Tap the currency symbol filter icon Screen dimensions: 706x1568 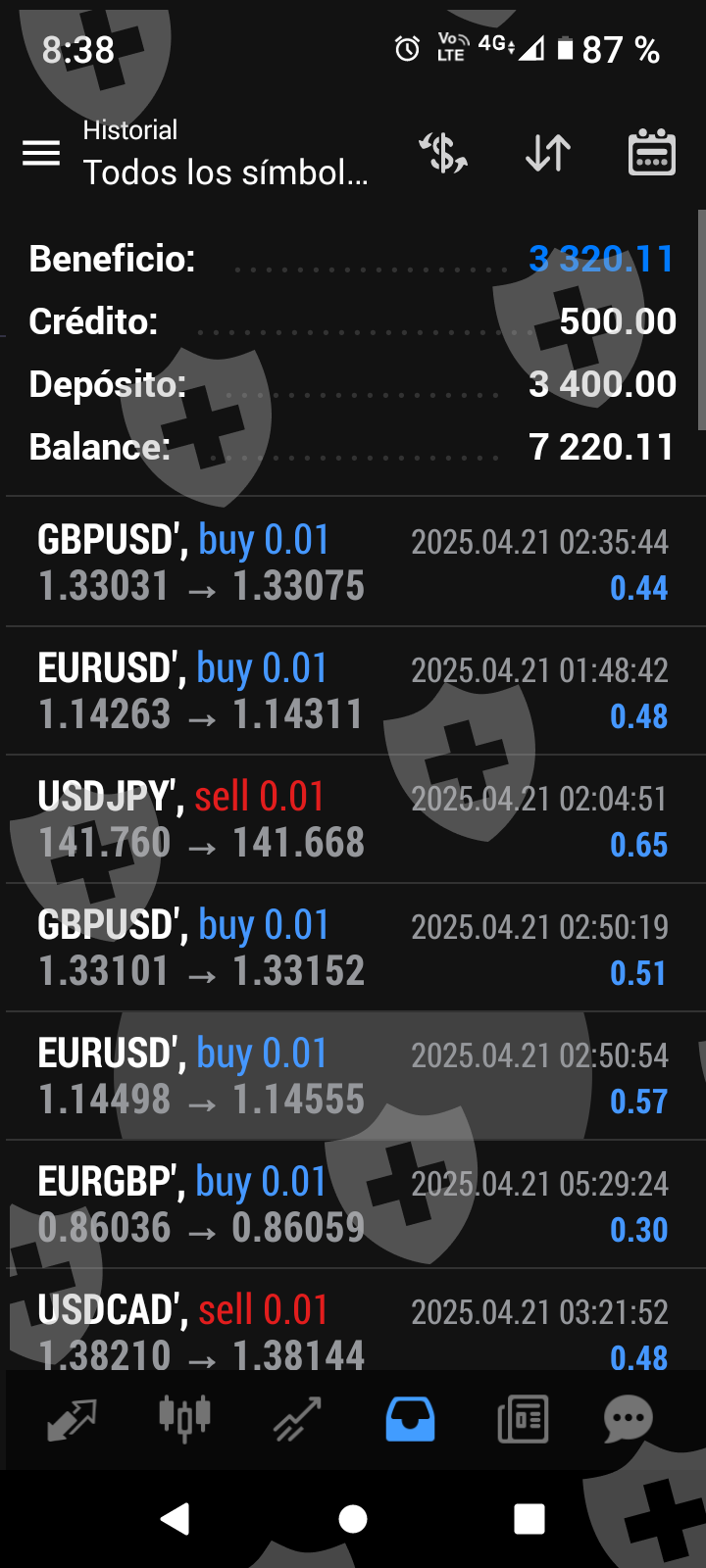(443, 153)
